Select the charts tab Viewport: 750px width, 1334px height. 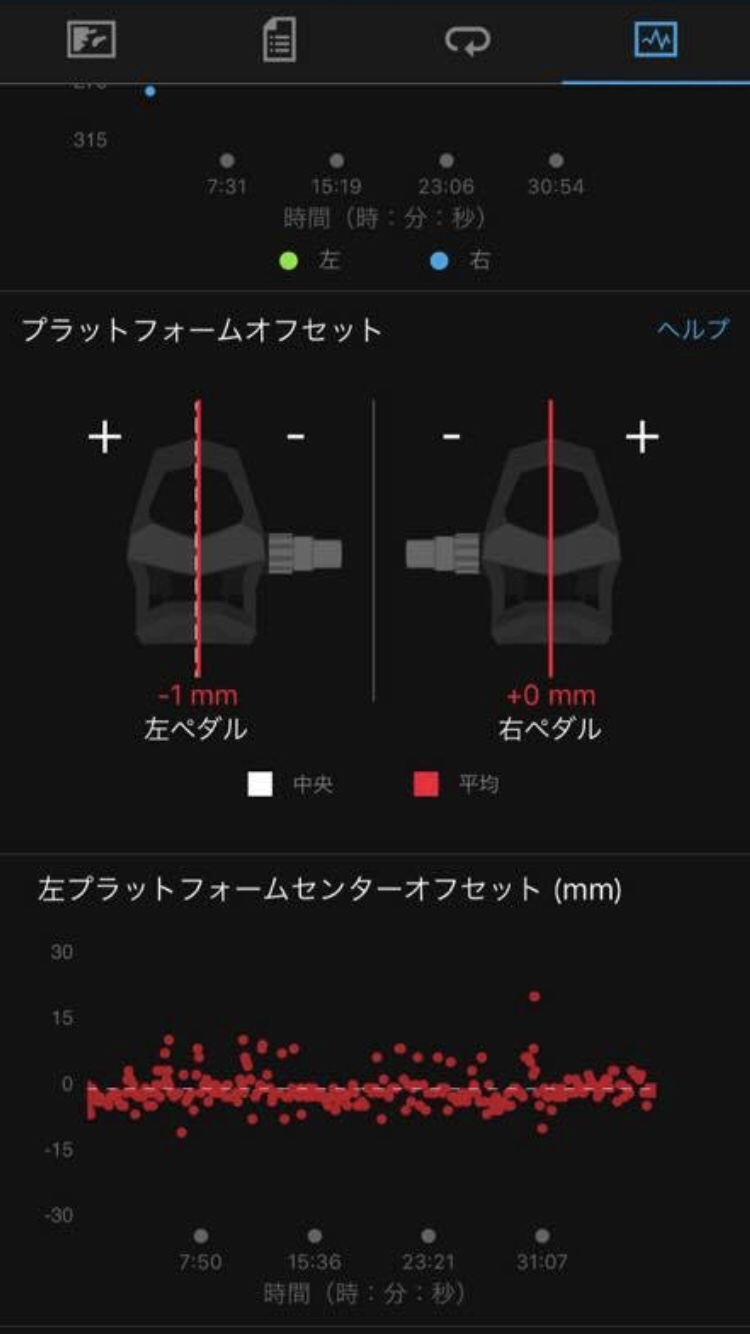tap(656, 41)
